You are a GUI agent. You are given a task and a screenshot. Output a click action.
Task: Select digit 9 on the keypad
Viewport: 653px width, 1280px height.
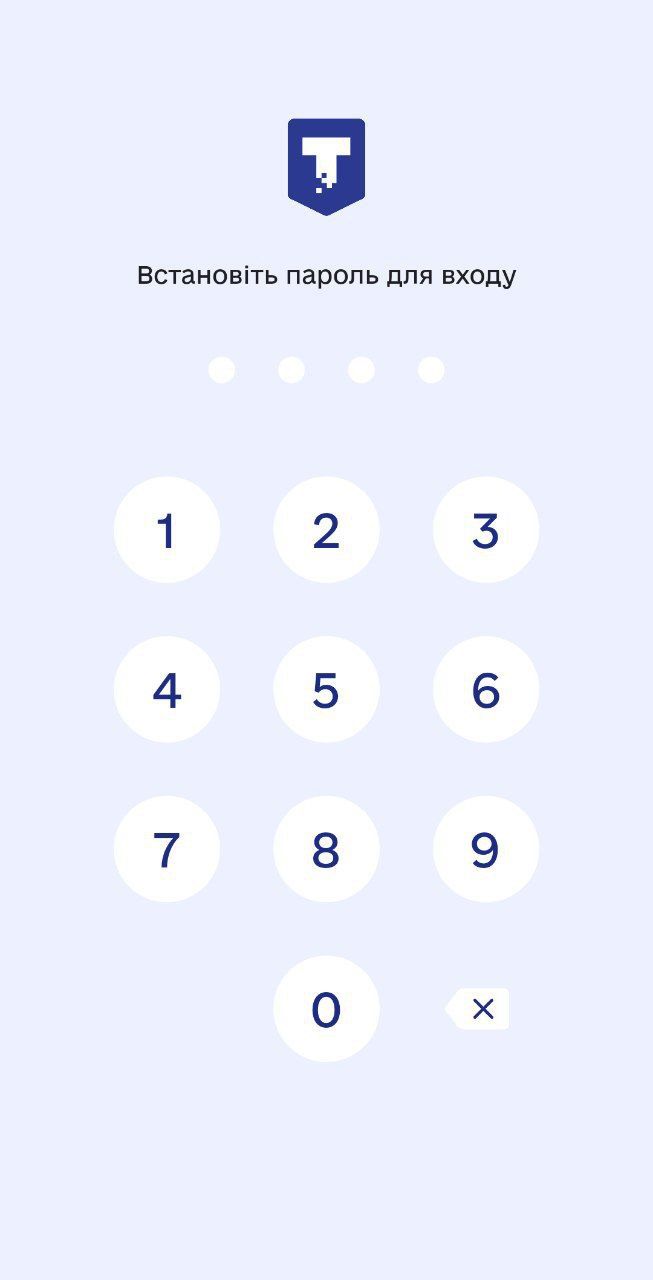486,849
